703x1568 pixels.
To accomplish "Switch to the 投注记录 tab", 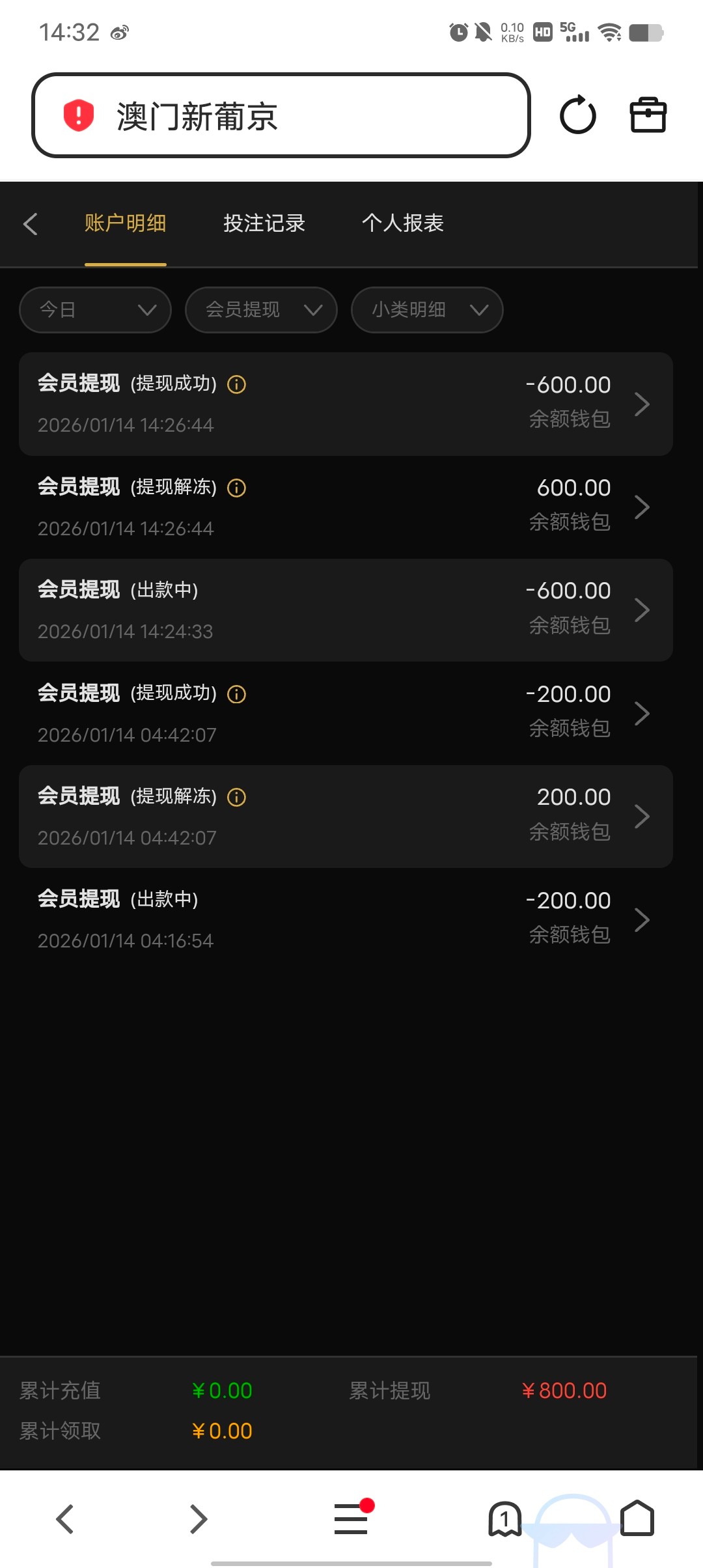I will pos(263,223).
